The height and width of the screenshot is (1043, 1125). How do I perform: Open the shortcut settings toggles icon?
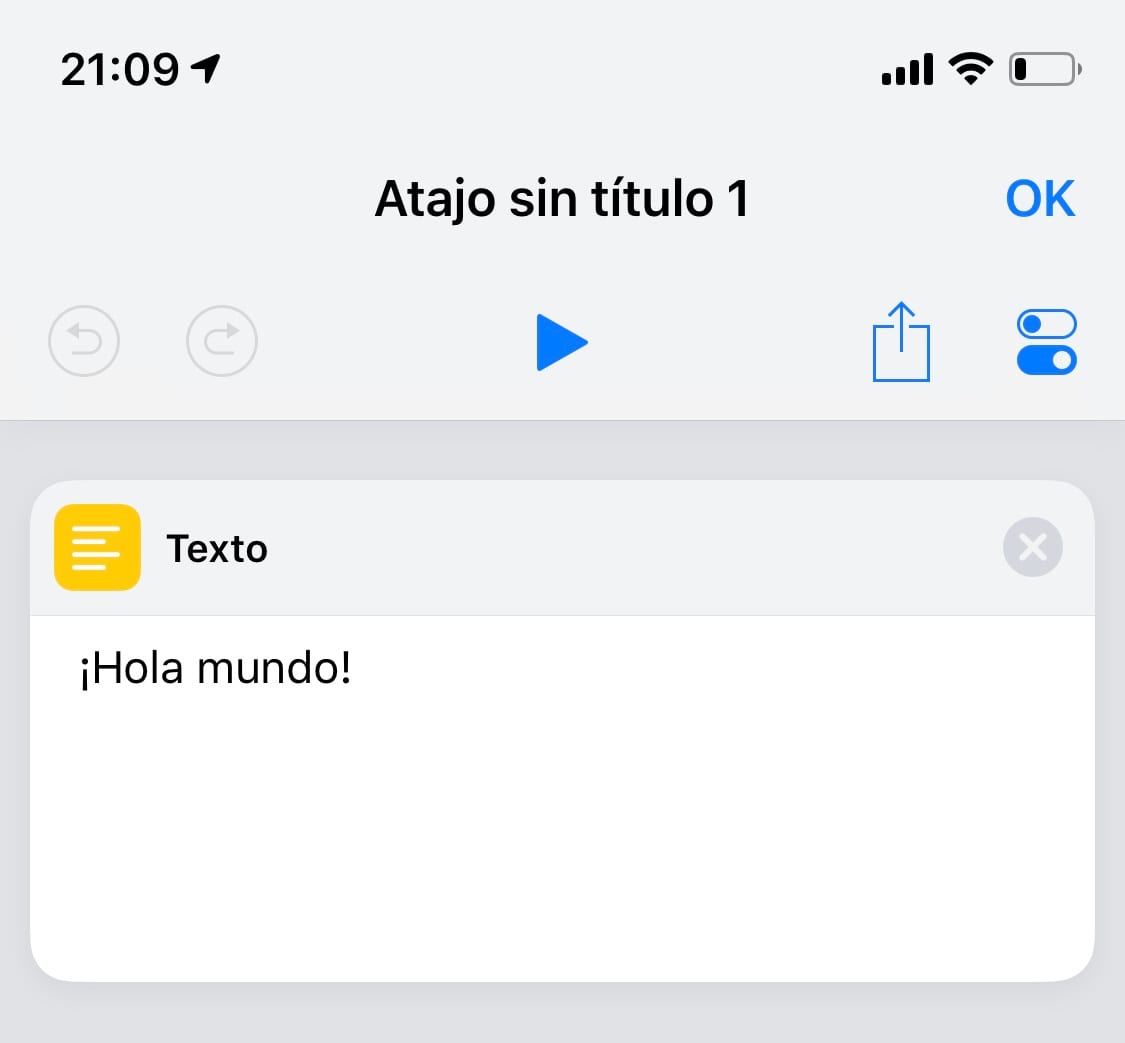point(1046,342)
